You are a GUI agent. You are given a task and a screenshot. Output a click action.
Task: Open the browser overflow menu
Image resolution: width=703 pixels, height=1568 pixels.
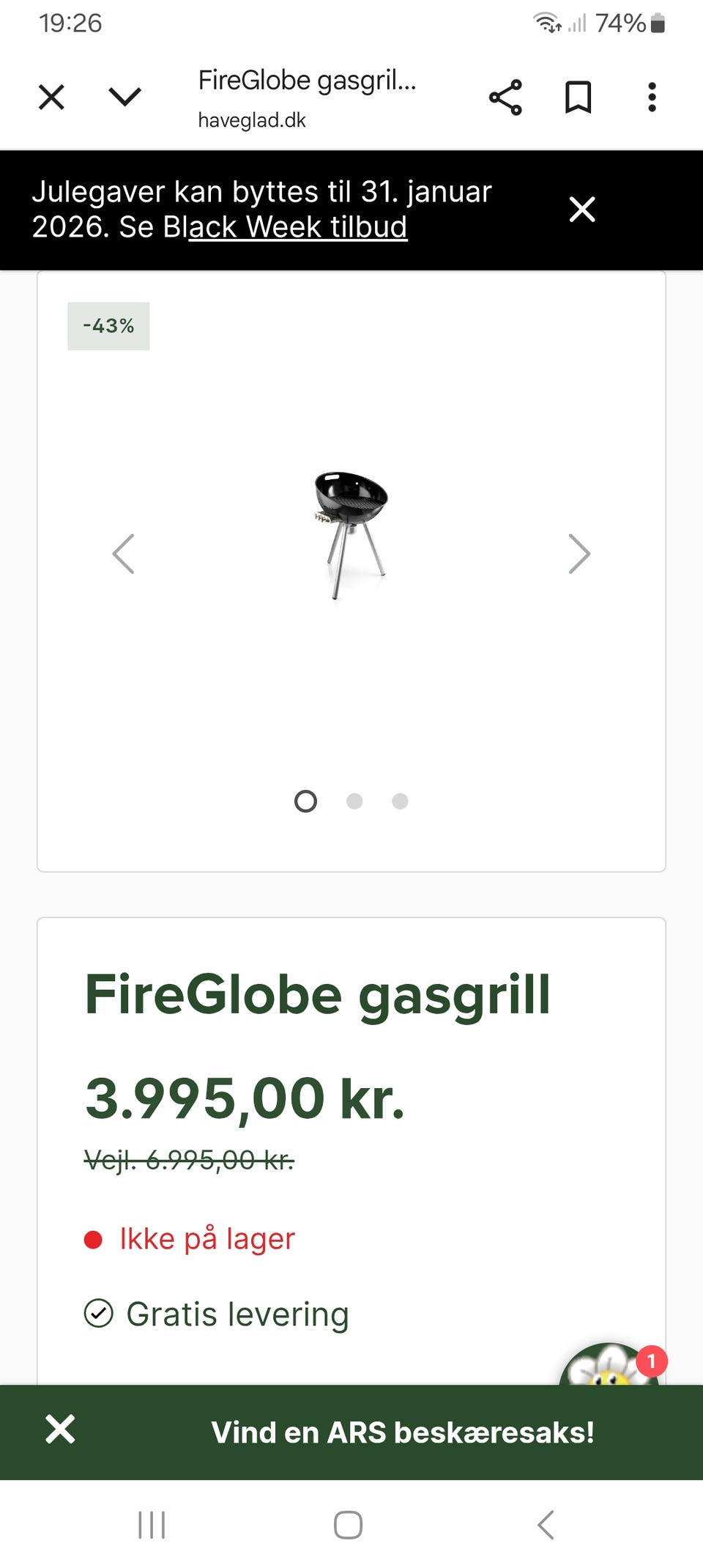(651, 97)
